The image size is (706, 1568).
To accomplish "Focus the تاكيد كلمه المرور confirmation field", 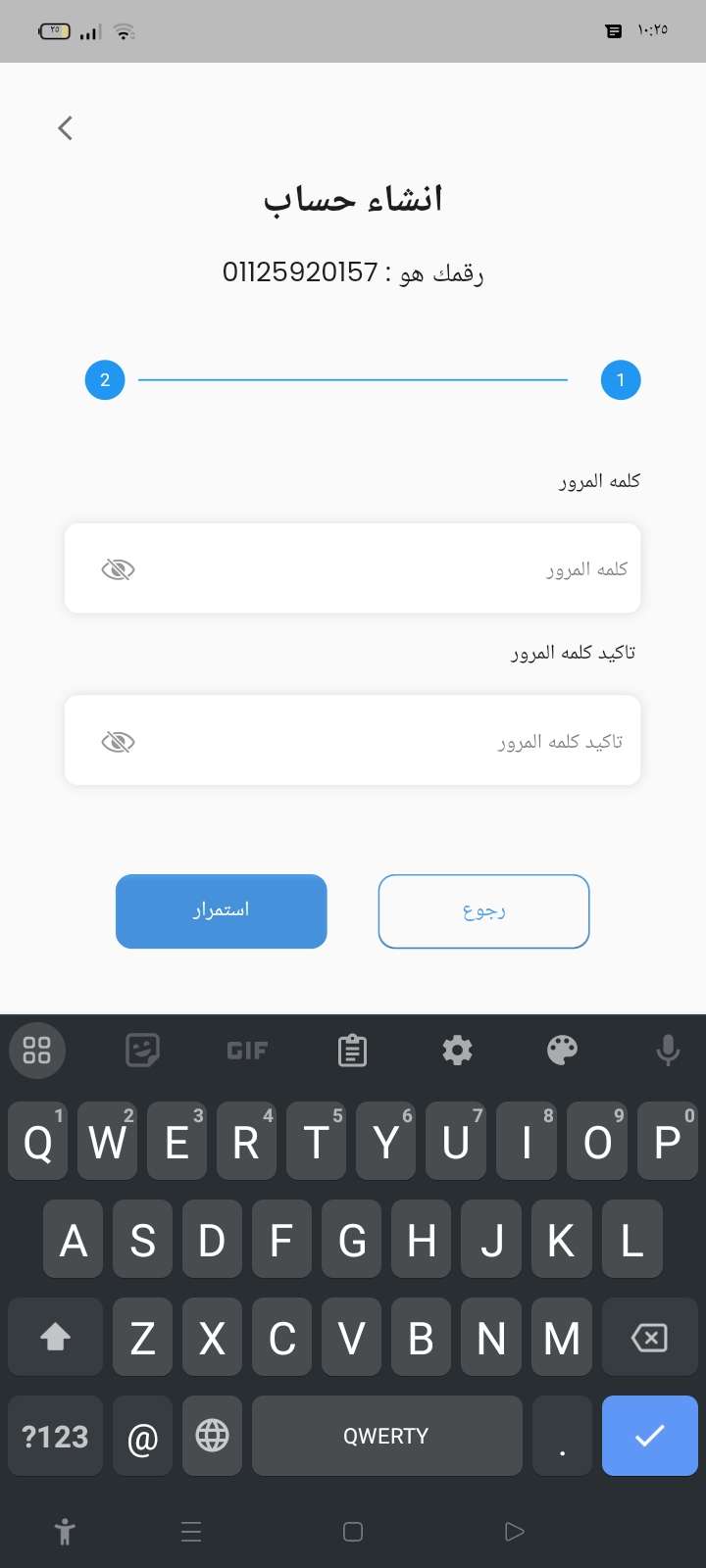I will [352, 740].
